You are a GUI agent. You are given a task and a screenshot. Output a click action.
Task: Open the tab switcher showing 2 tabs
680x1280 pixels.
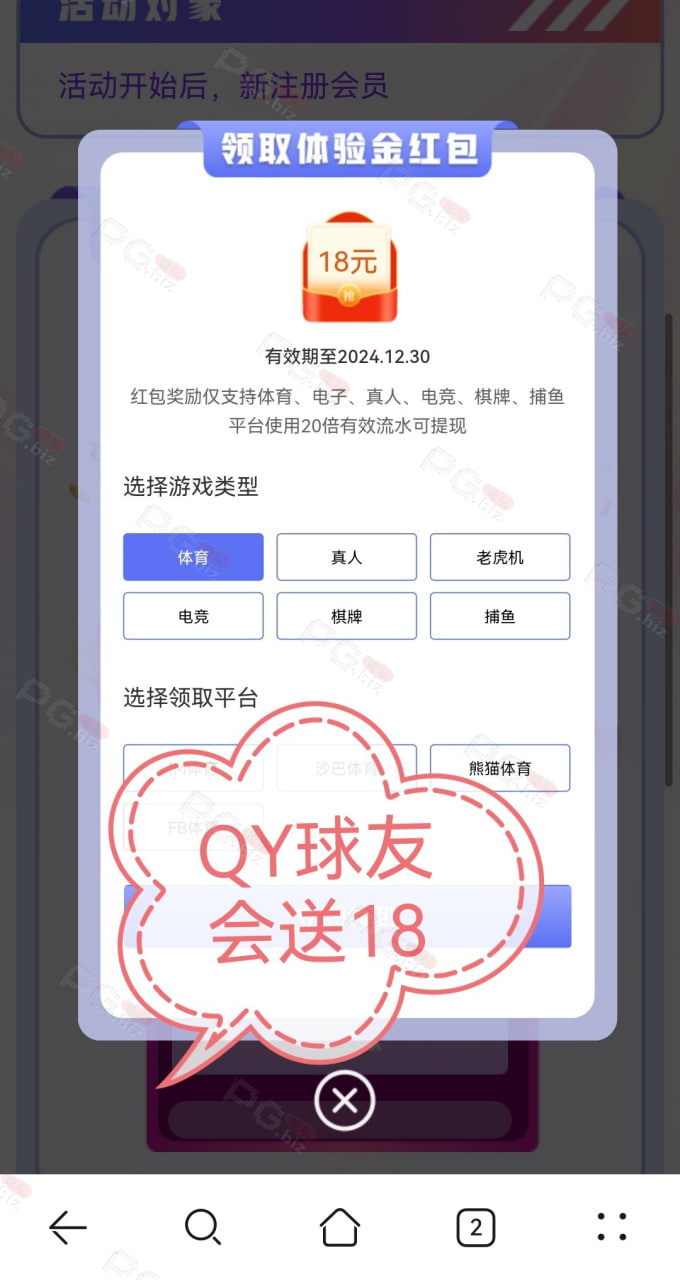click(475, 1227)
